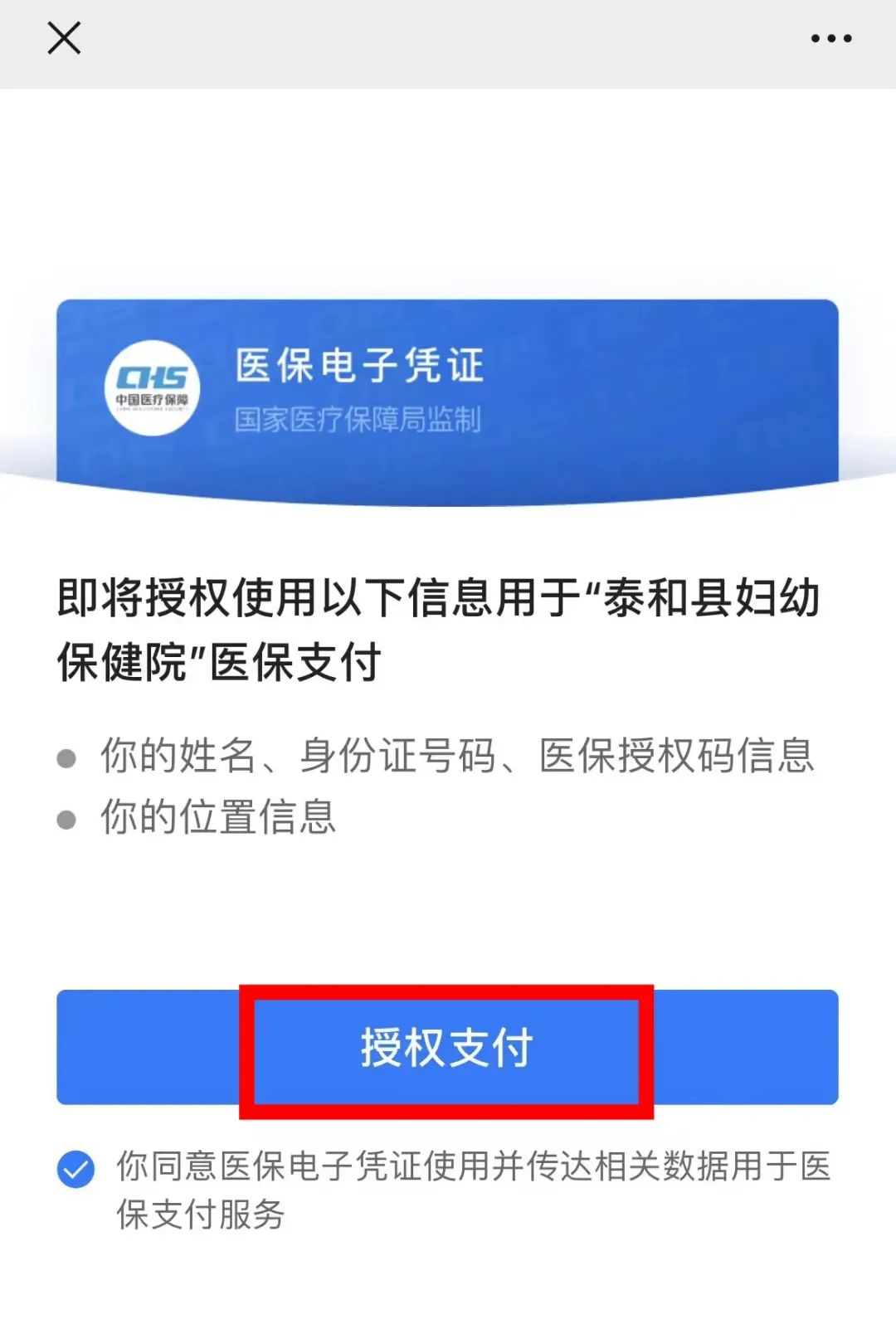Close the authorization page
The image size is (896, 1334).
(64, 38)
